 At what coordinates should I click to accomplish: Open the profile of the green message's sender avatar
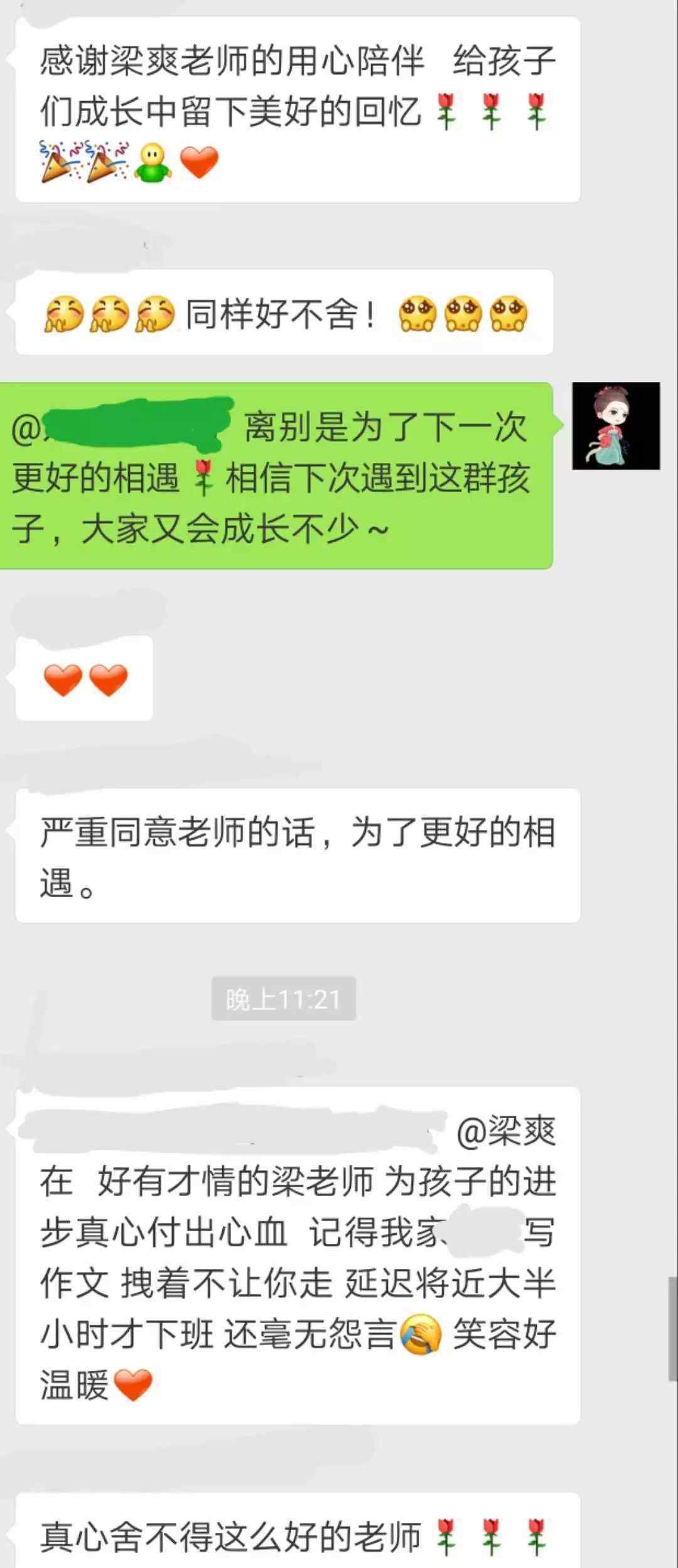[x=616, y=426]
